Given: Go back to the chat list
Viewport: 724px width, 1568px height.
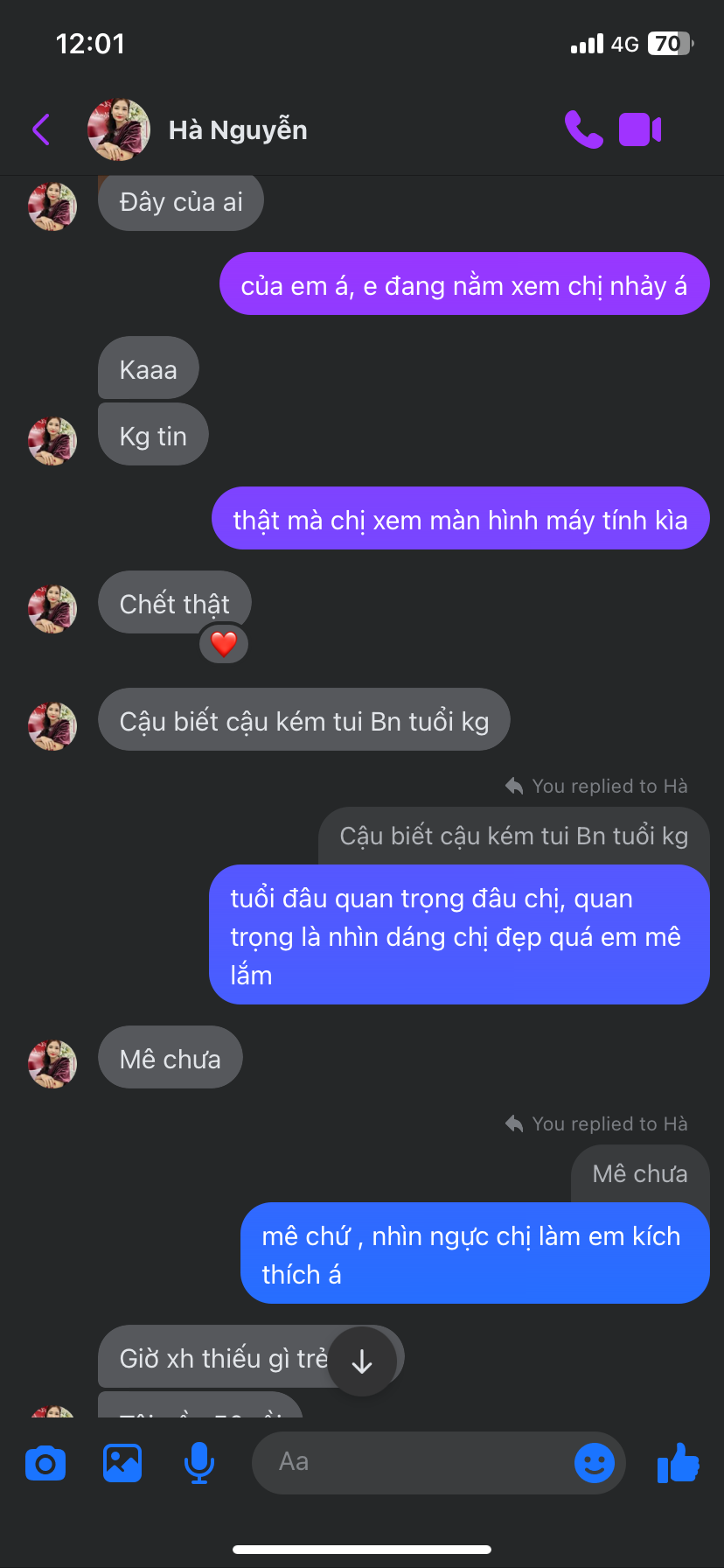Looking at the screenshot, I should coord(41,129).
